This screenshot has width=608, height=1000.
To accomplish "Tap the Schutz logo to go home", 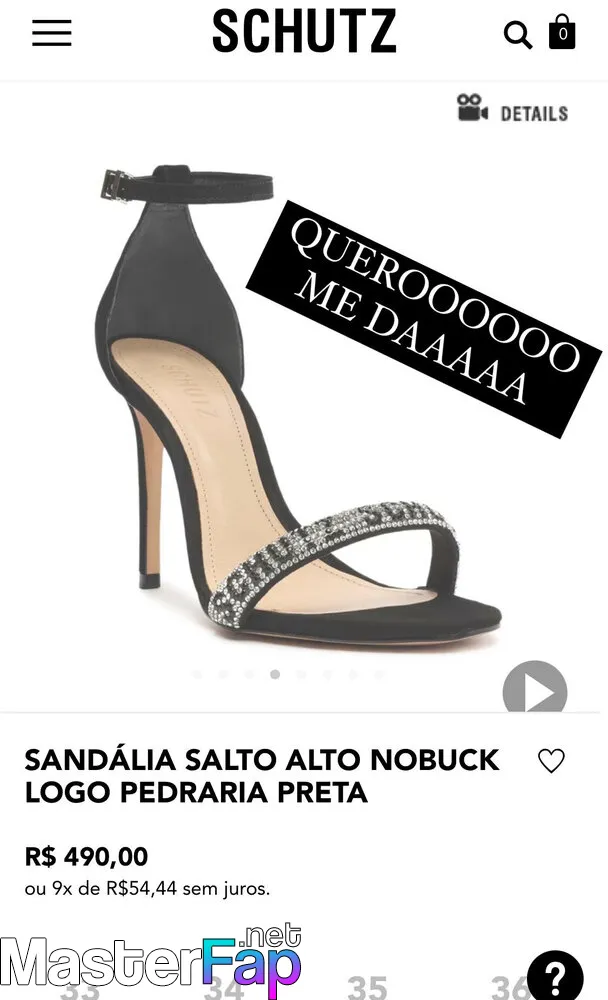I will coord(304,31).
